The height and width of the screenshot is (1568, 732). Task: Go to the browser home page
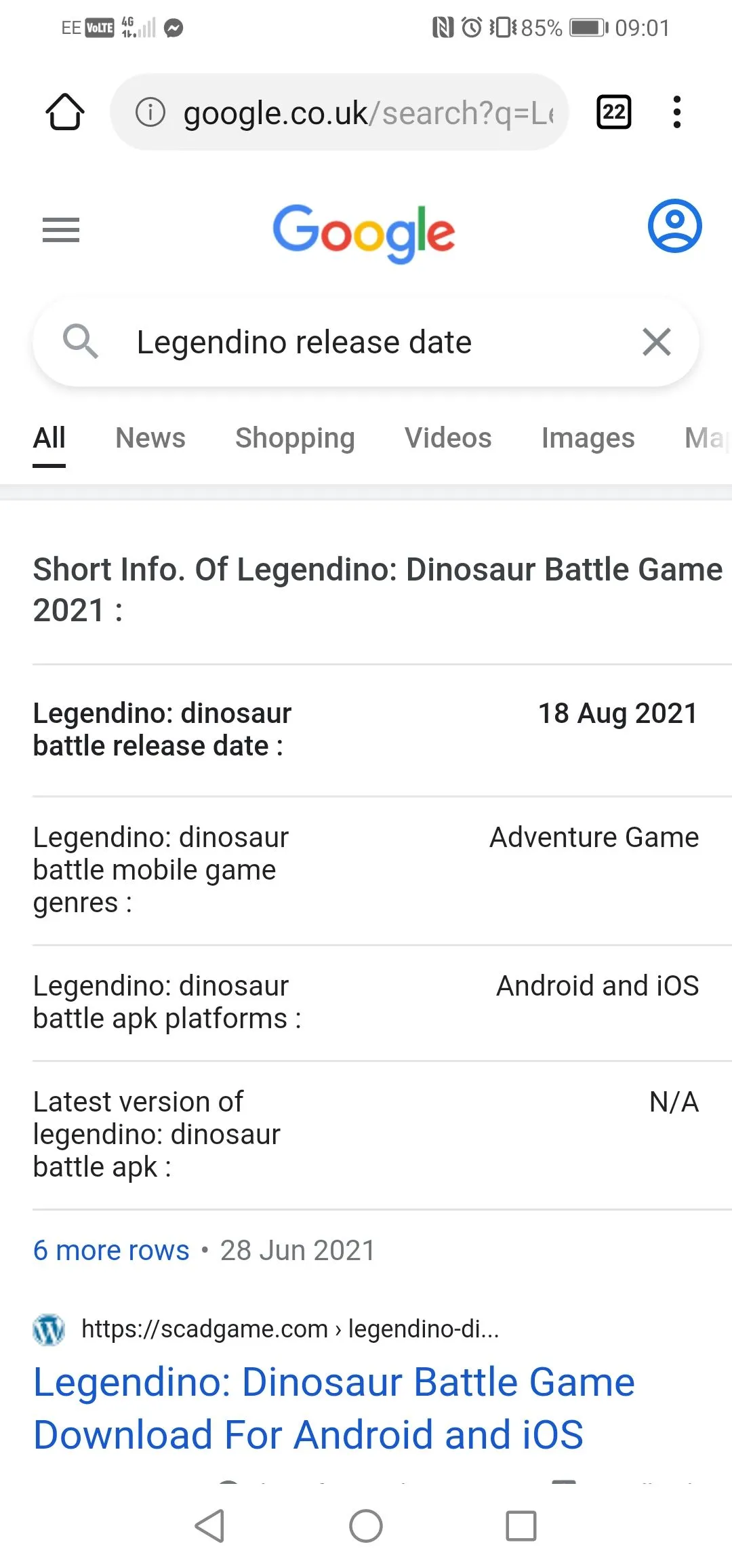65,112
